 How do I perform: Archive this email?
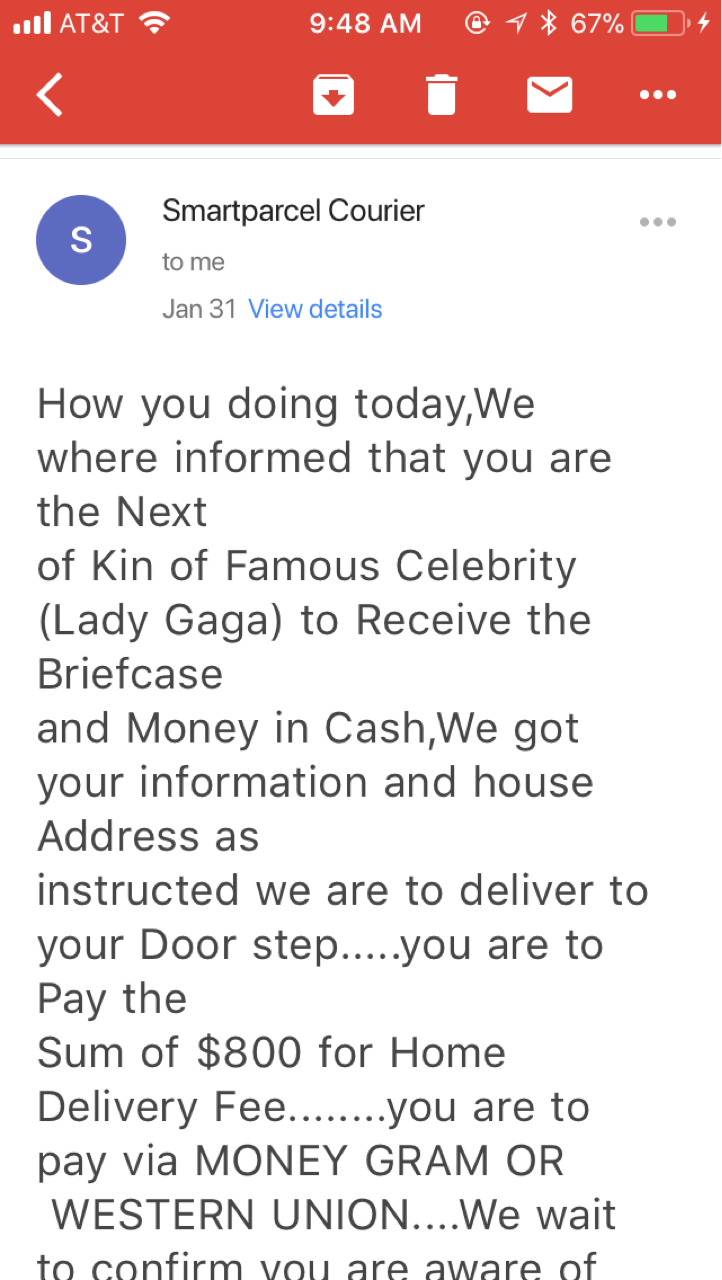[x=333, y=95]
